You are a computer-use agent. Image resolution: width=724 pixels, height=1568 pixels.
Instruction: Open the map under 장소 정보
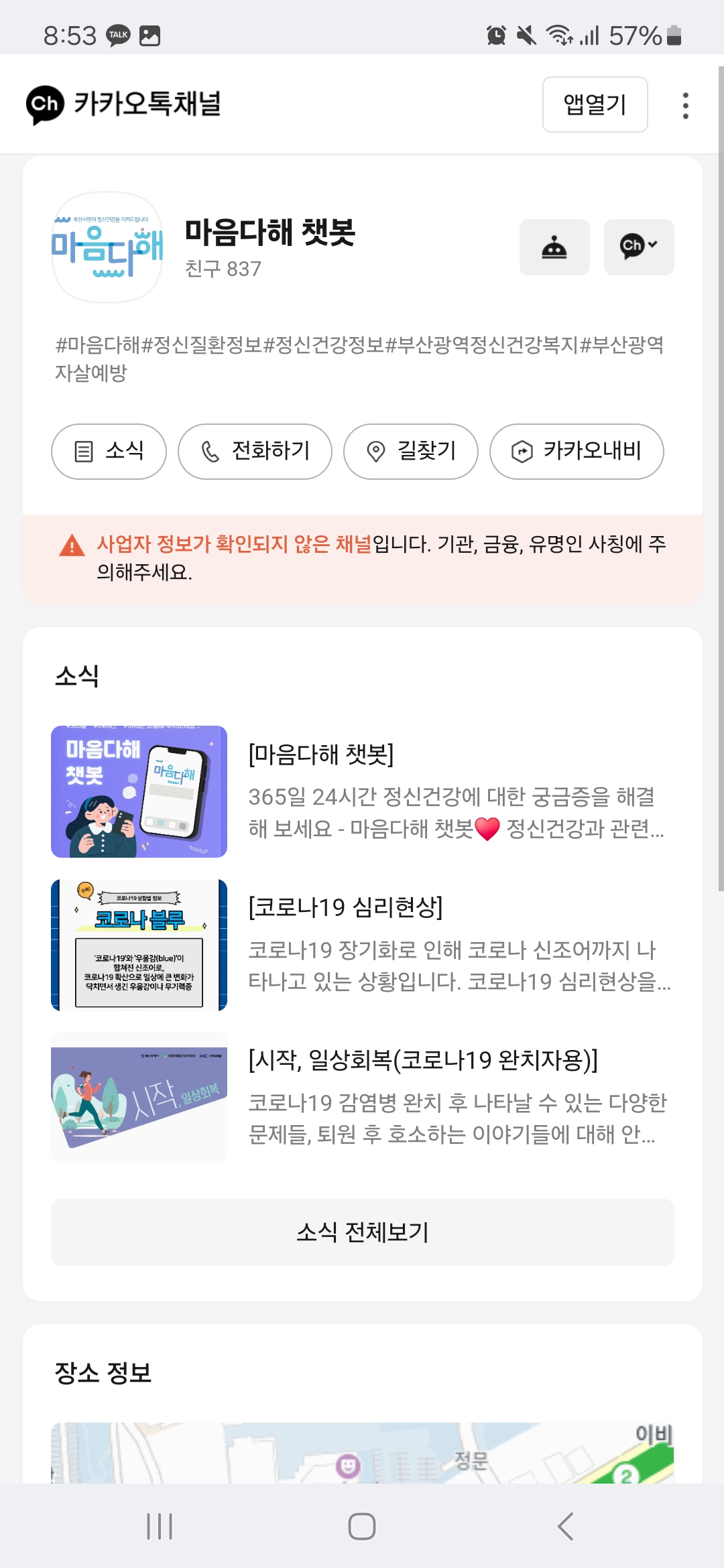362,1453
